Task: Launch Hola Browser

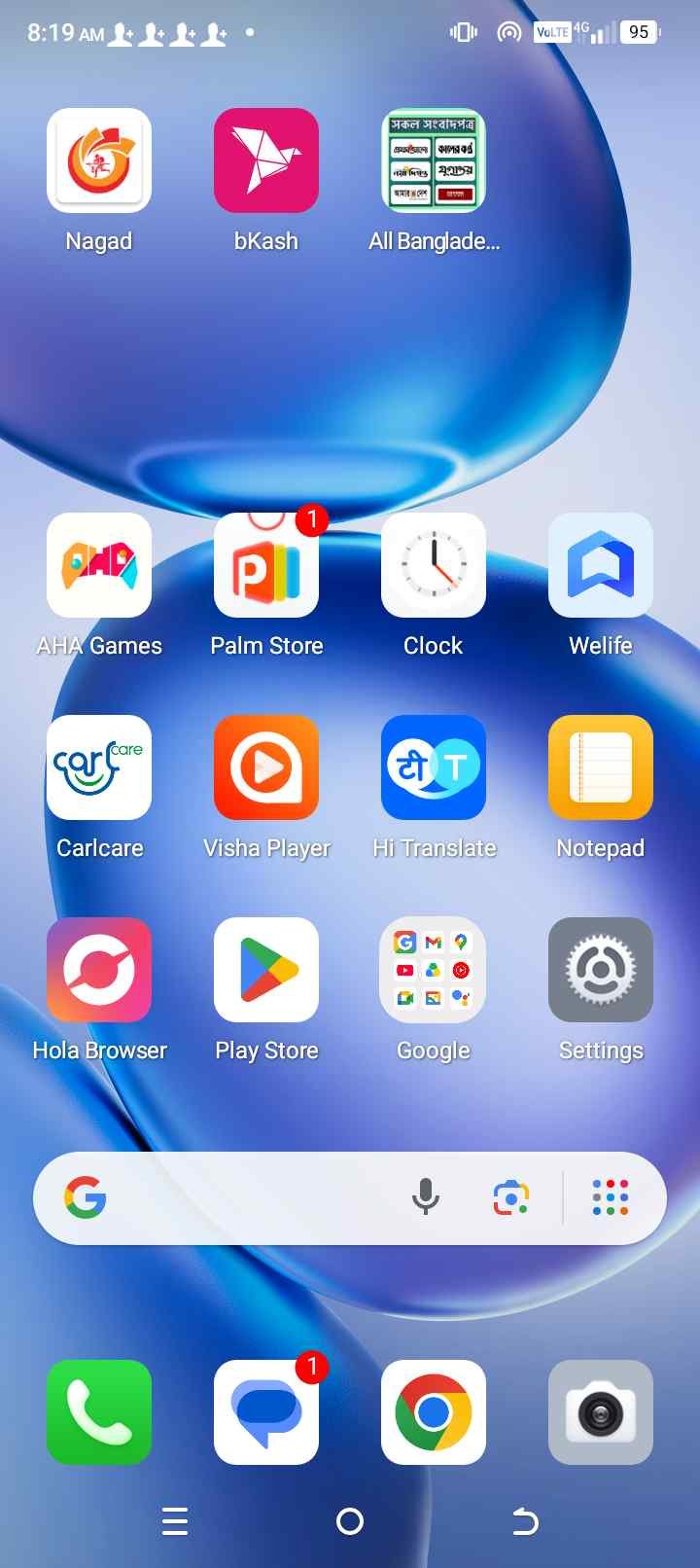Action: 99,970
